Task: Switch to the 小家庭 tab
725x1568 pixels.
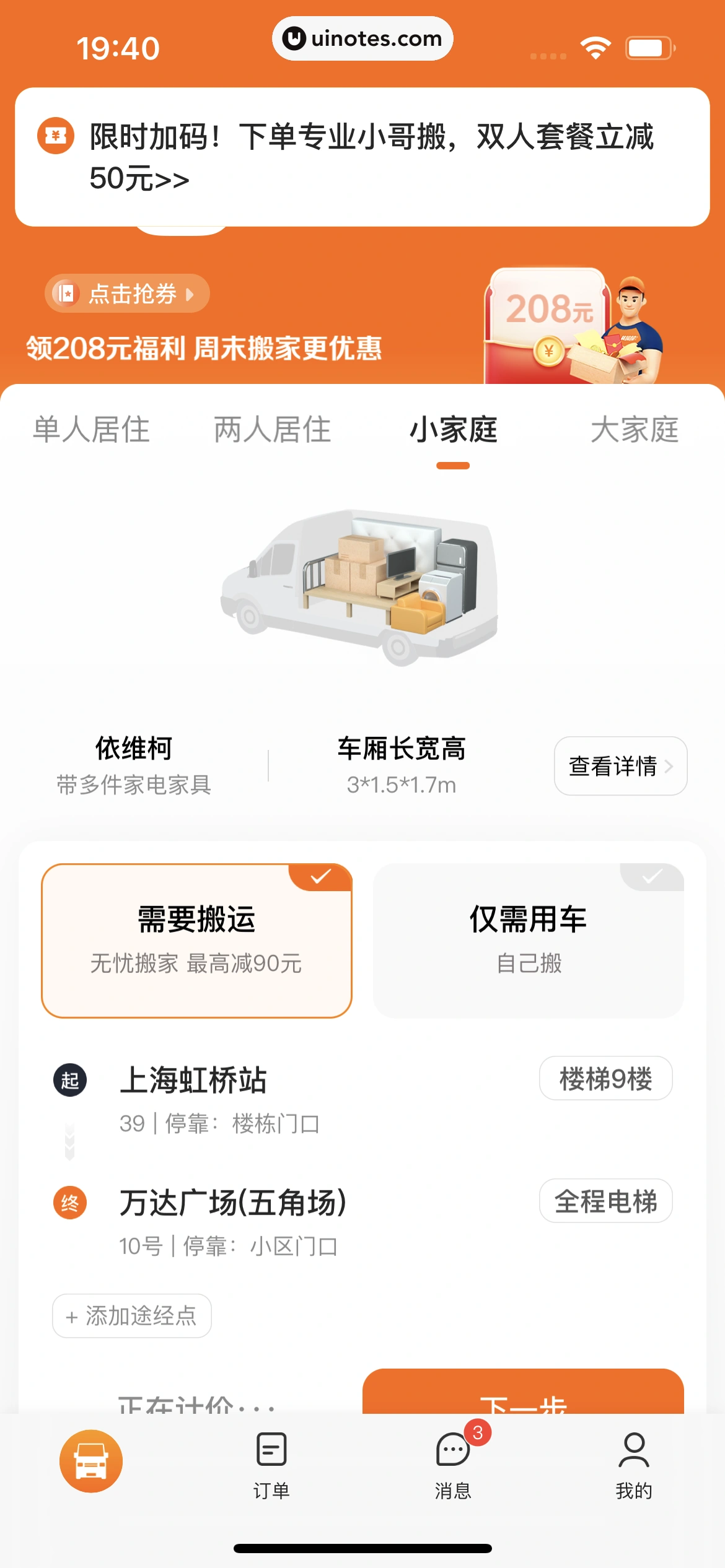Action: point(453,430)
